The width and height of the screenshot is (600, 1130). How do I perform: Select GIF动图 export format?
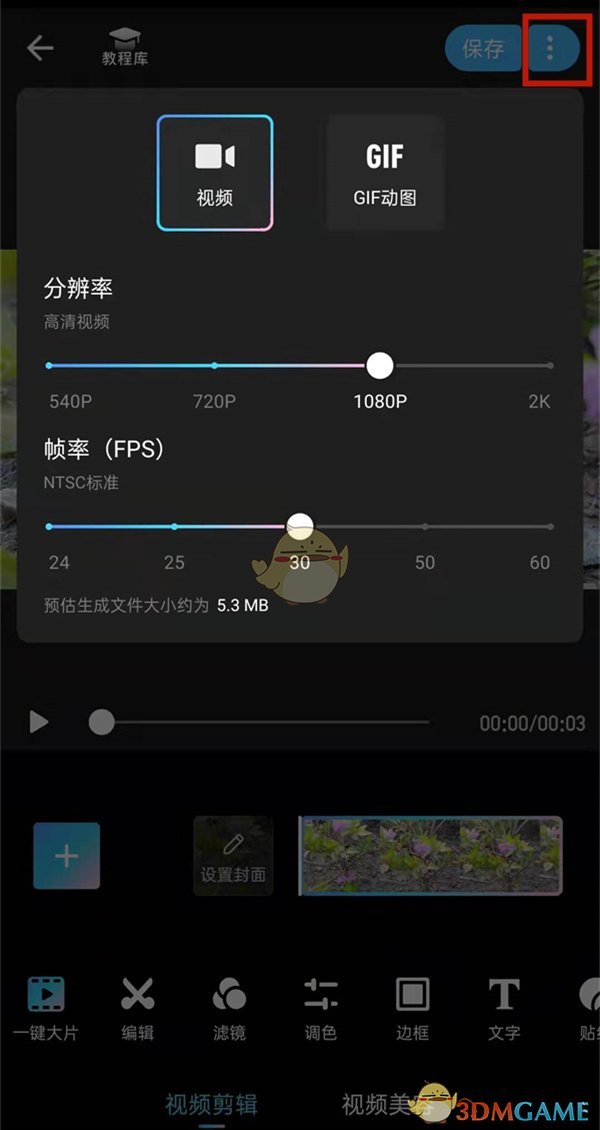point(385,173)
